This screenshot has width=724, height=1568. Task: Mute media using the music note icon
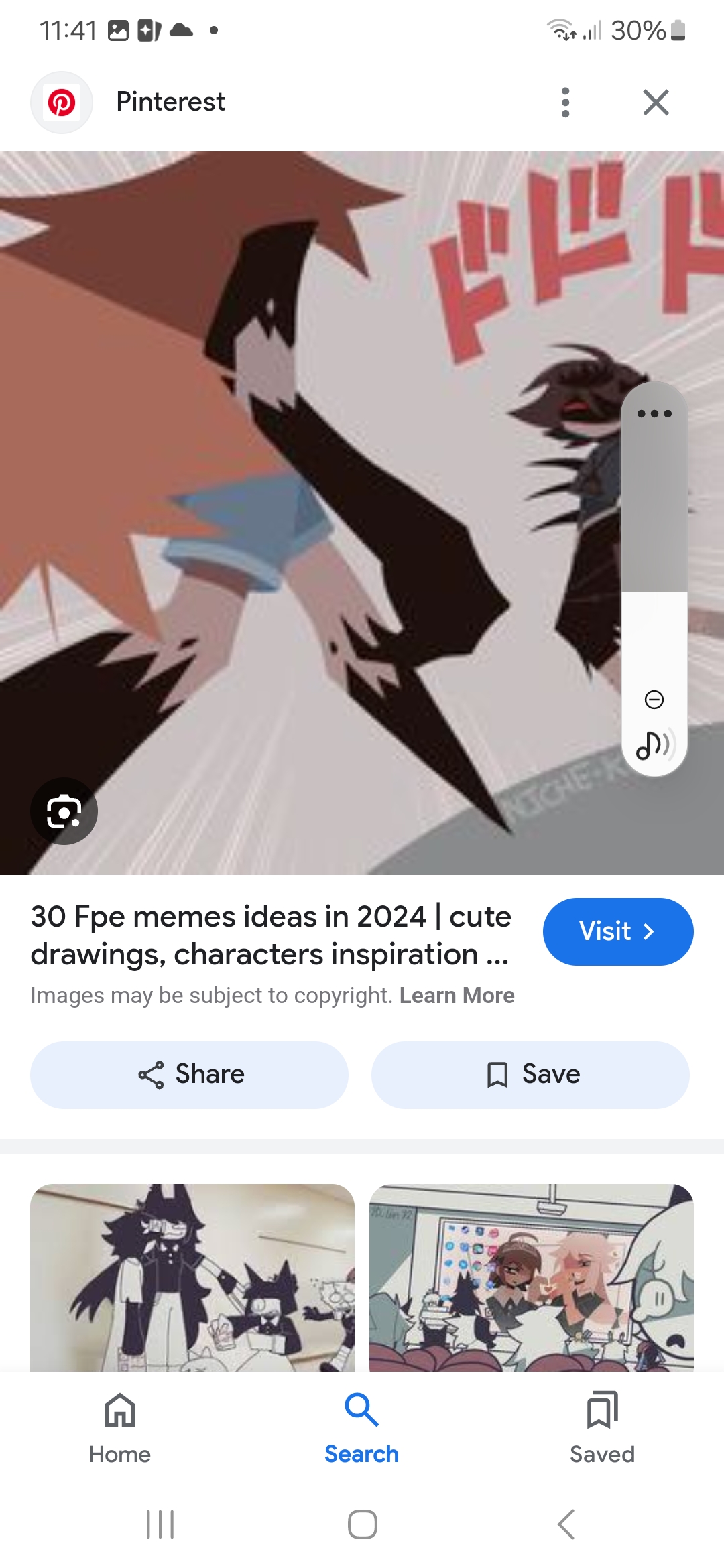click(654, 744)
